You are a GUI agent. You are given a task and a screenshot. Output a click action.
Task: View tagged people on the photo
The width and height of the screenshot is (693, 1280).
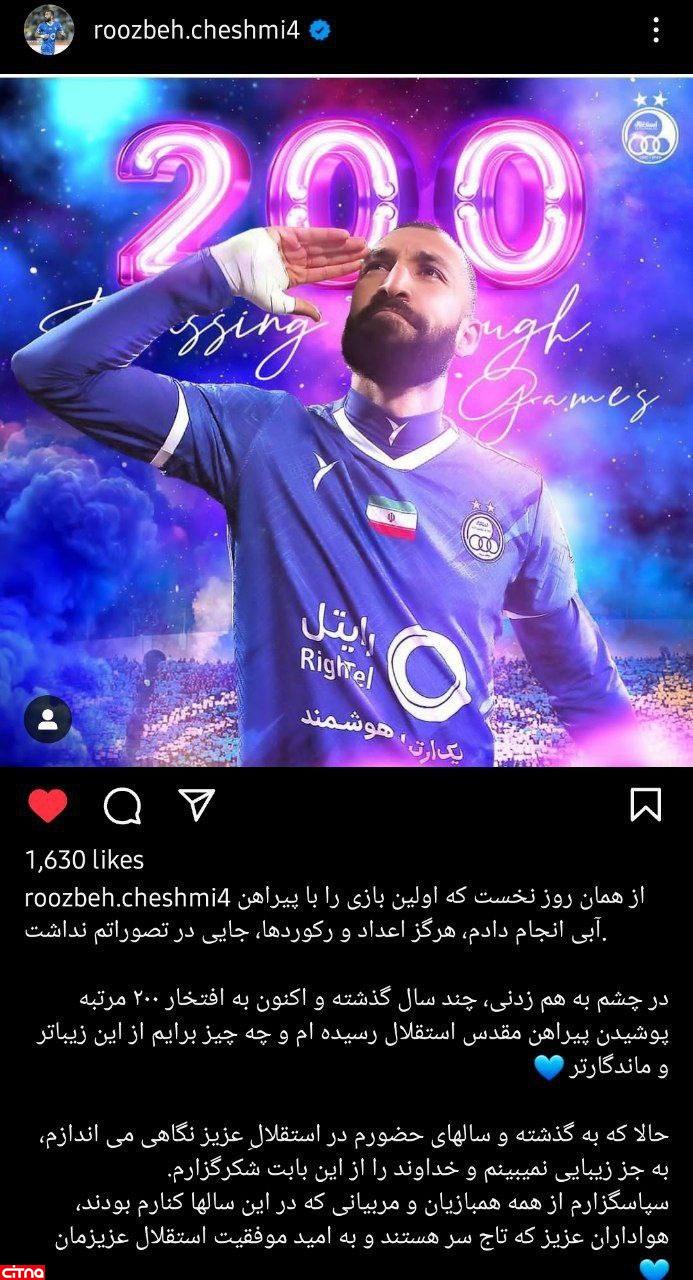pos(47,719)
